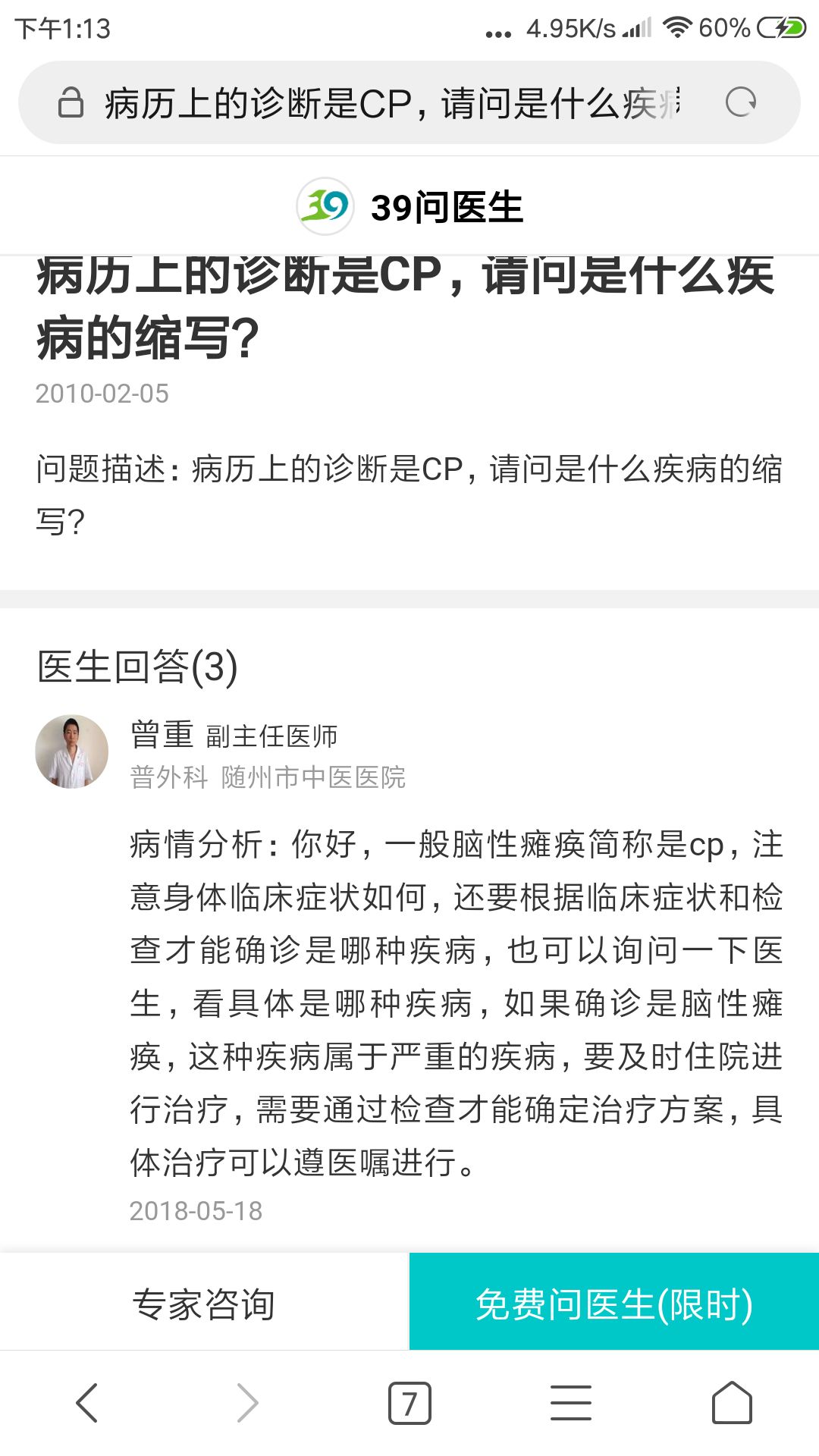
Task: Open the browser menu icon
Action: click(x=571, y=1403)
